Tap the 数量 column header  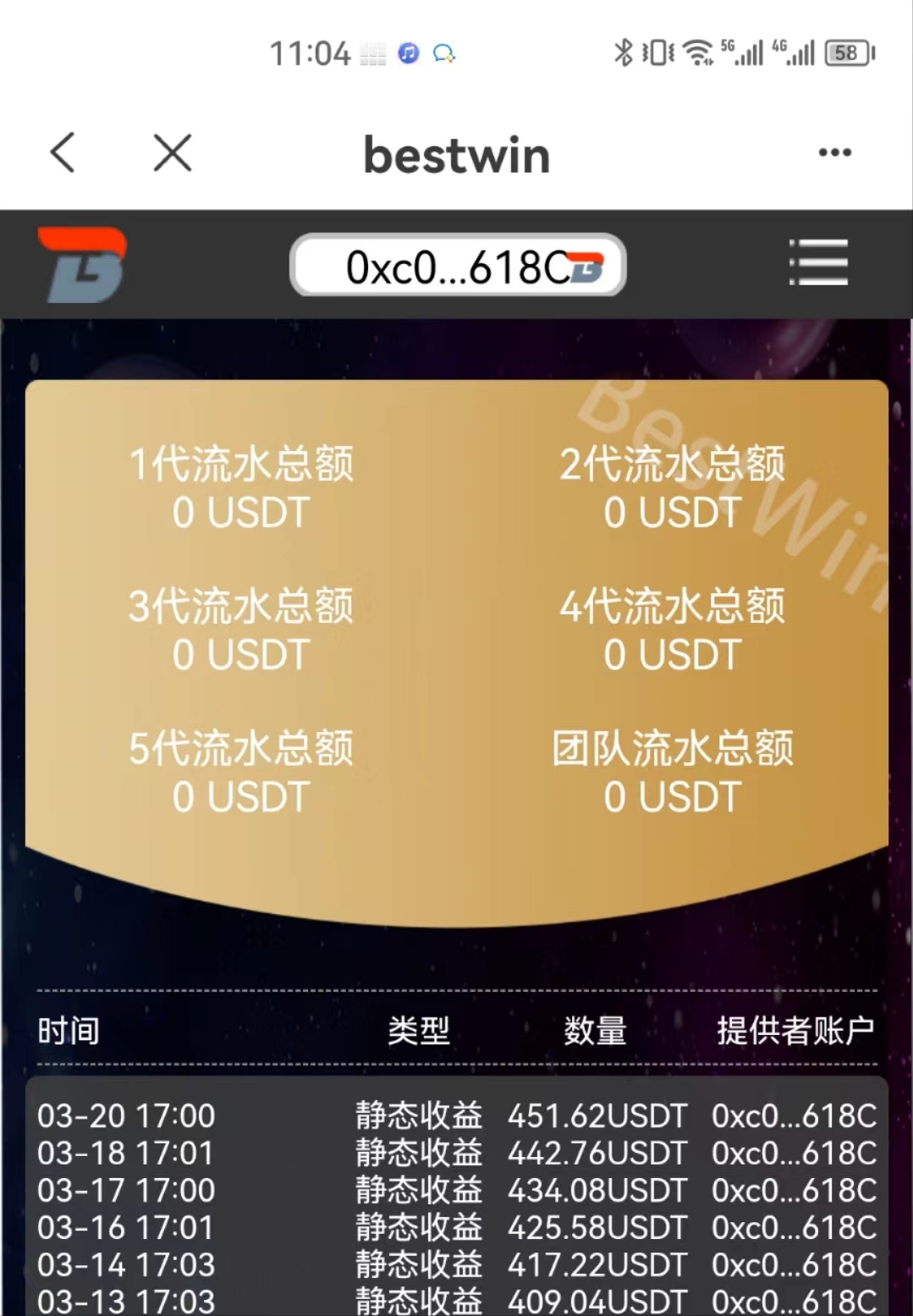[594, 1031]
